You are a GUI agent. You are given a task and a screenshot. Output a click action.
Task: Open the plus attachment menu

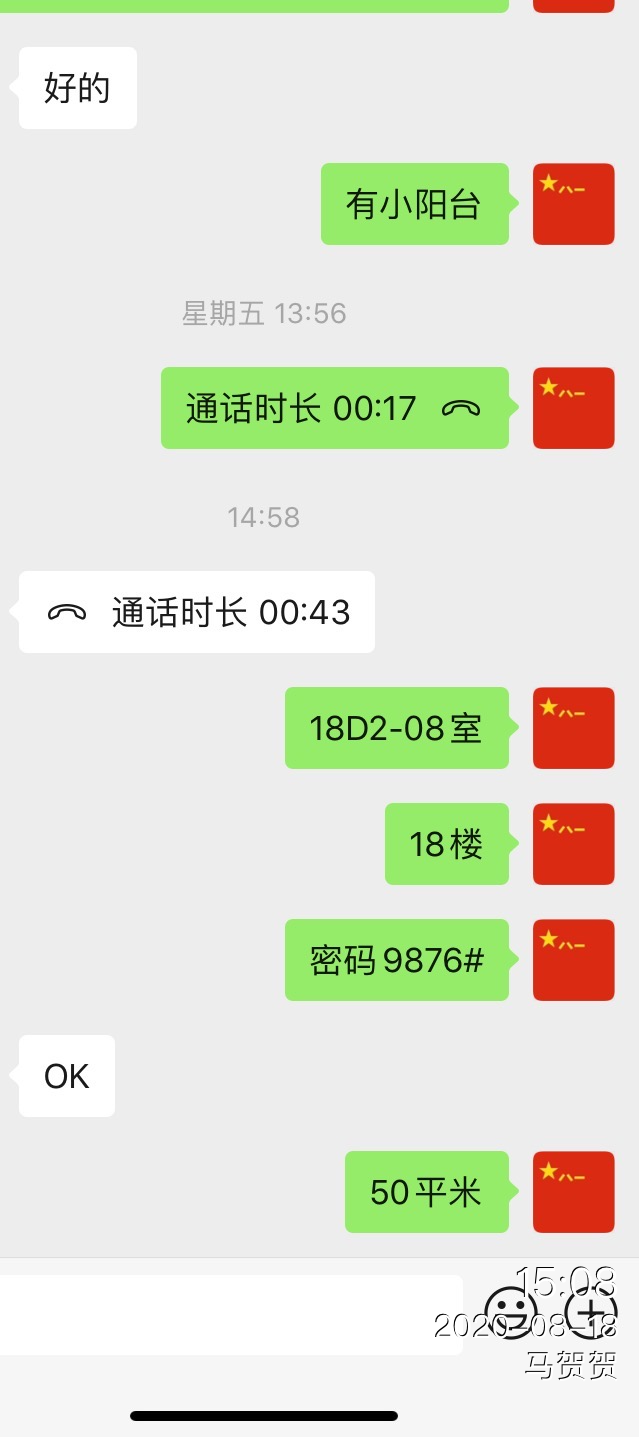(x=590, y=1309)
